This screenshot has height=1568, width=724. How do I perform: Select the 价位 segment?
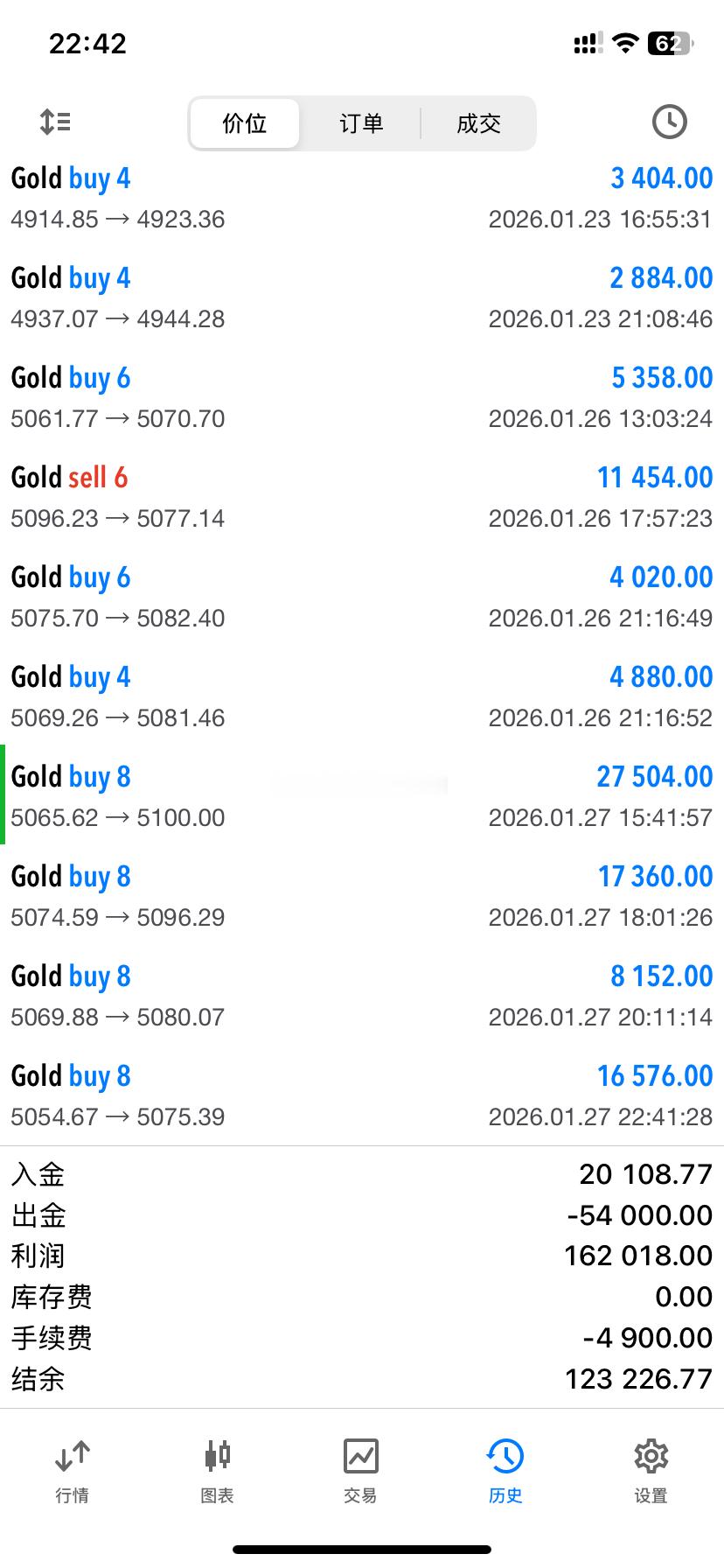point(245,123)
